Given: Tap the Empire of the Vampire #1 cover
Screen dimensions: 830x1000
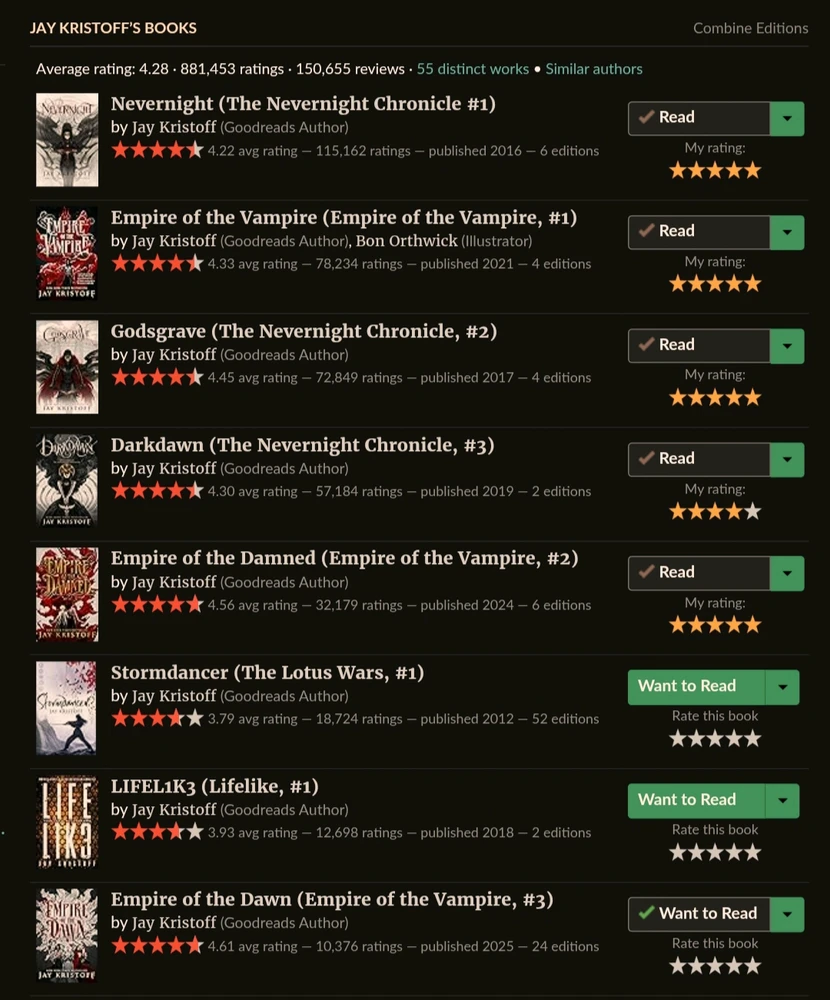Looking at the screenshot, I should coord(67,254).
